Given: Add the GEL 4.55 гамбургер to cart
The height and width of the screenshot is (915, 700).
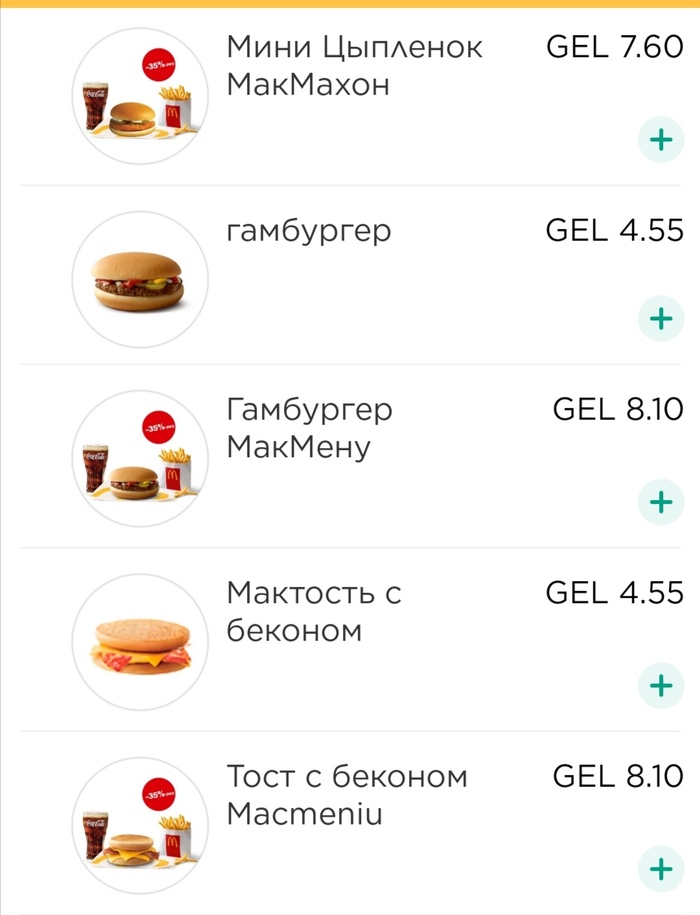Looking at the screenshot, I should click(660, 319).
